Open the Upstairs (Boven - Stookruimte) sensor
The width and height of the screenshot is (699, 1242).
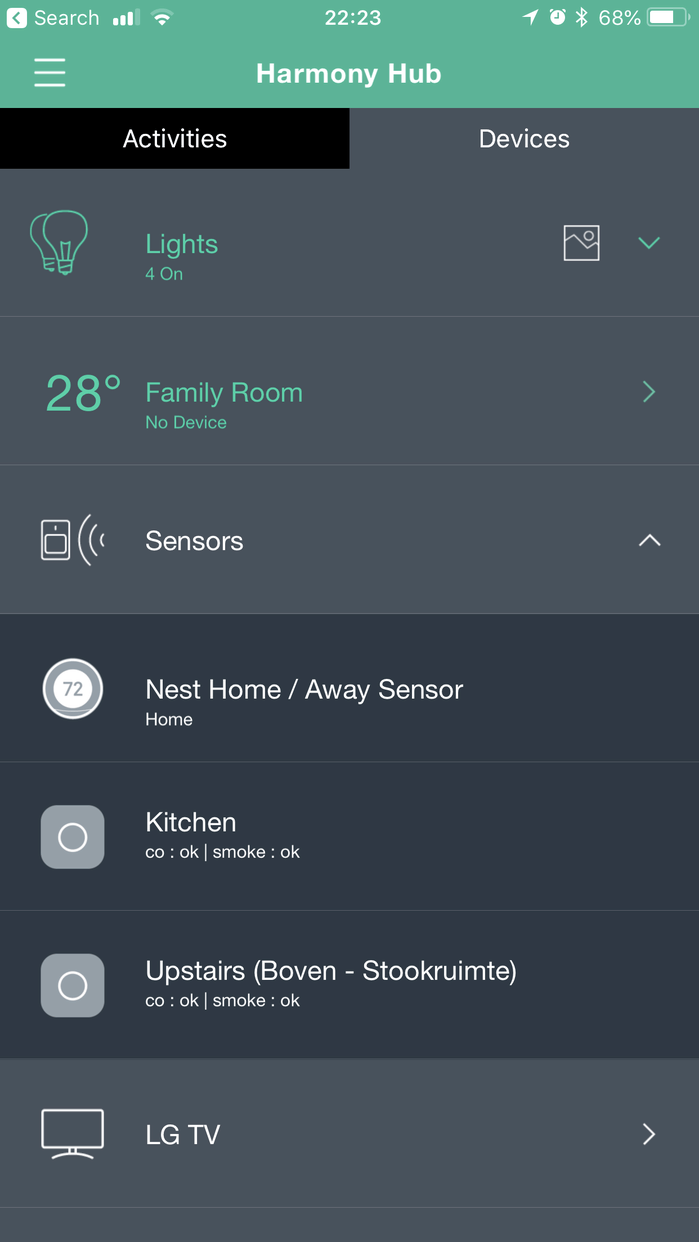(349, 985)
